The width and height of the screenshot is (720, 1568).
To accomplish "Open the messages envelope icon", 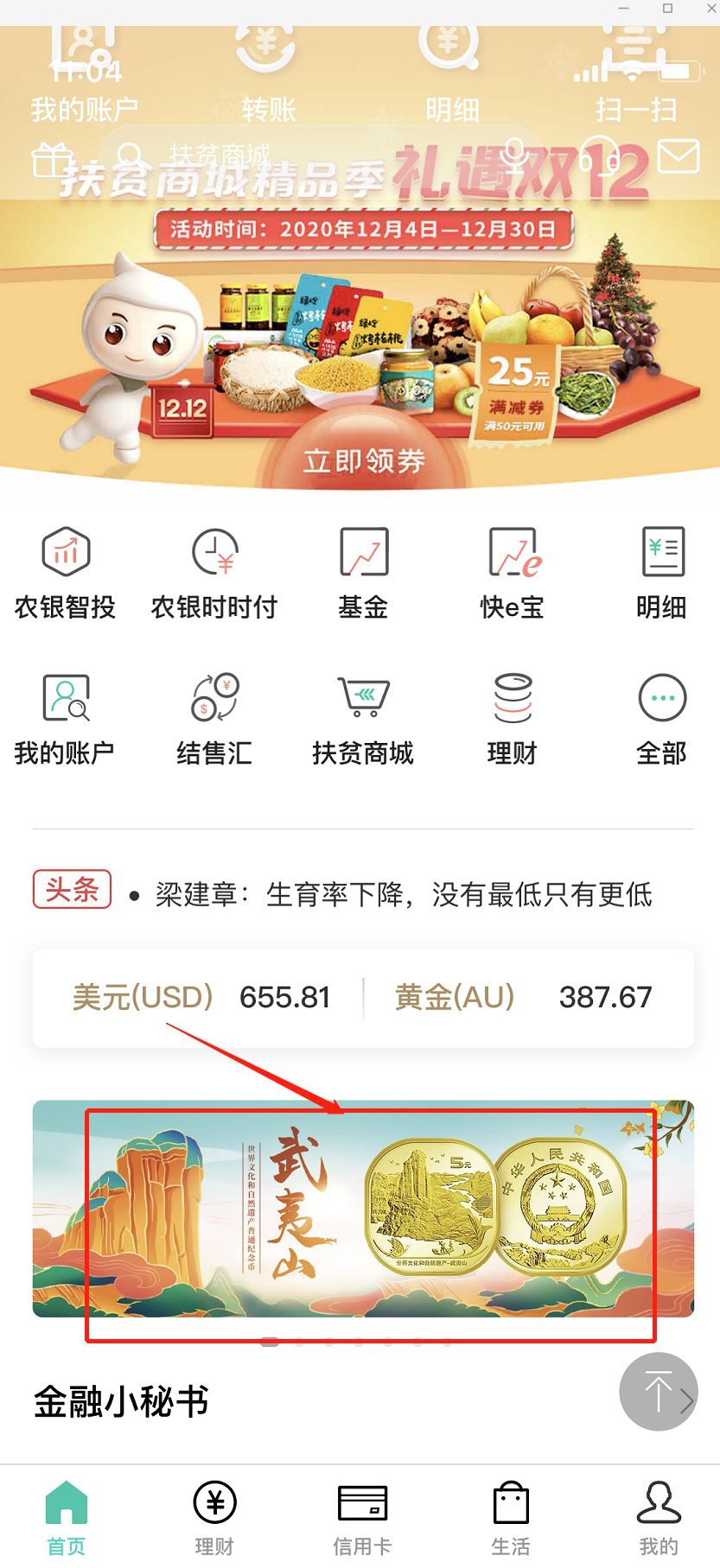I will pyautogui.click(x=678, y=158).
